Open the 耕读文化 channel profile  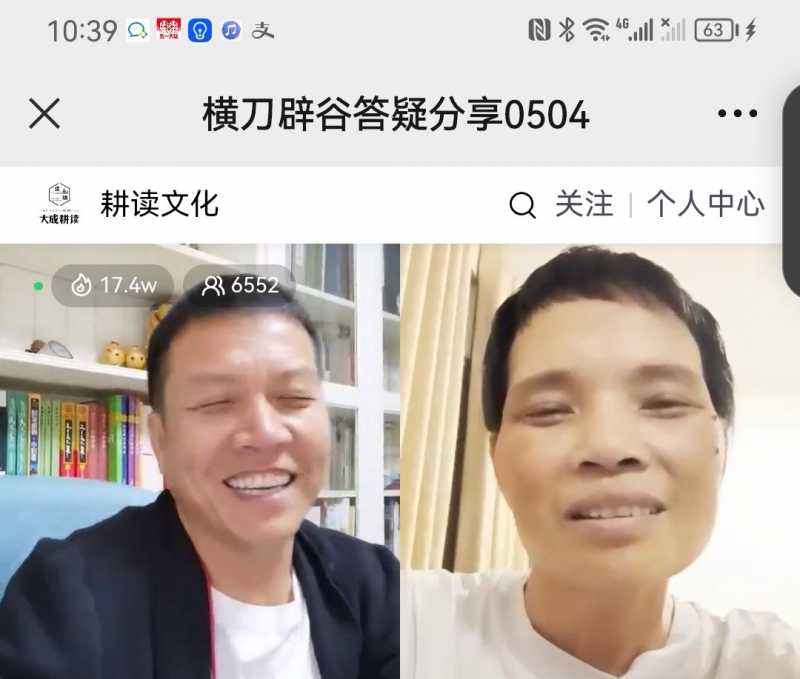(x=158, y=204)
